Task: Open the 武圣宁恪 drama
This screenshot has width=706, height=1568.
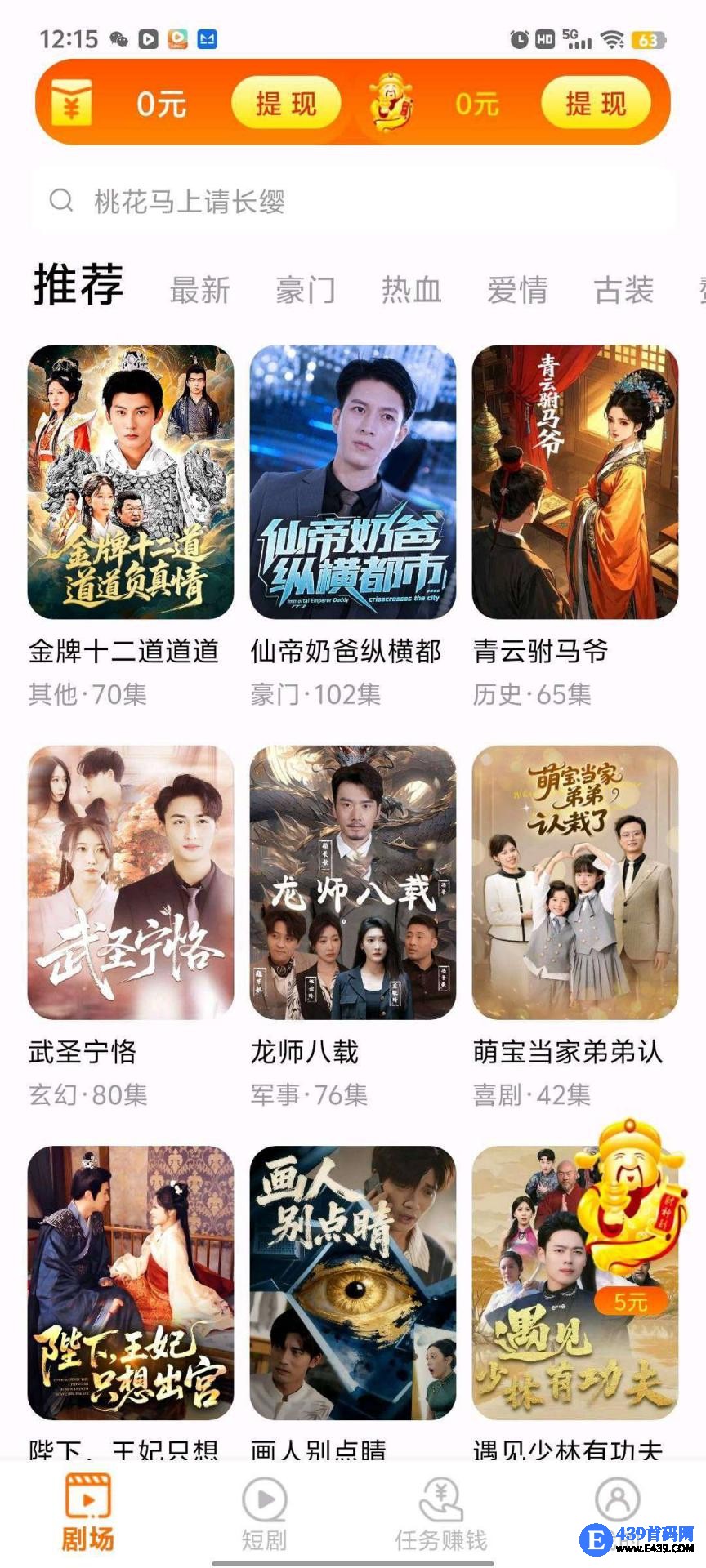Action: (131, 882)
